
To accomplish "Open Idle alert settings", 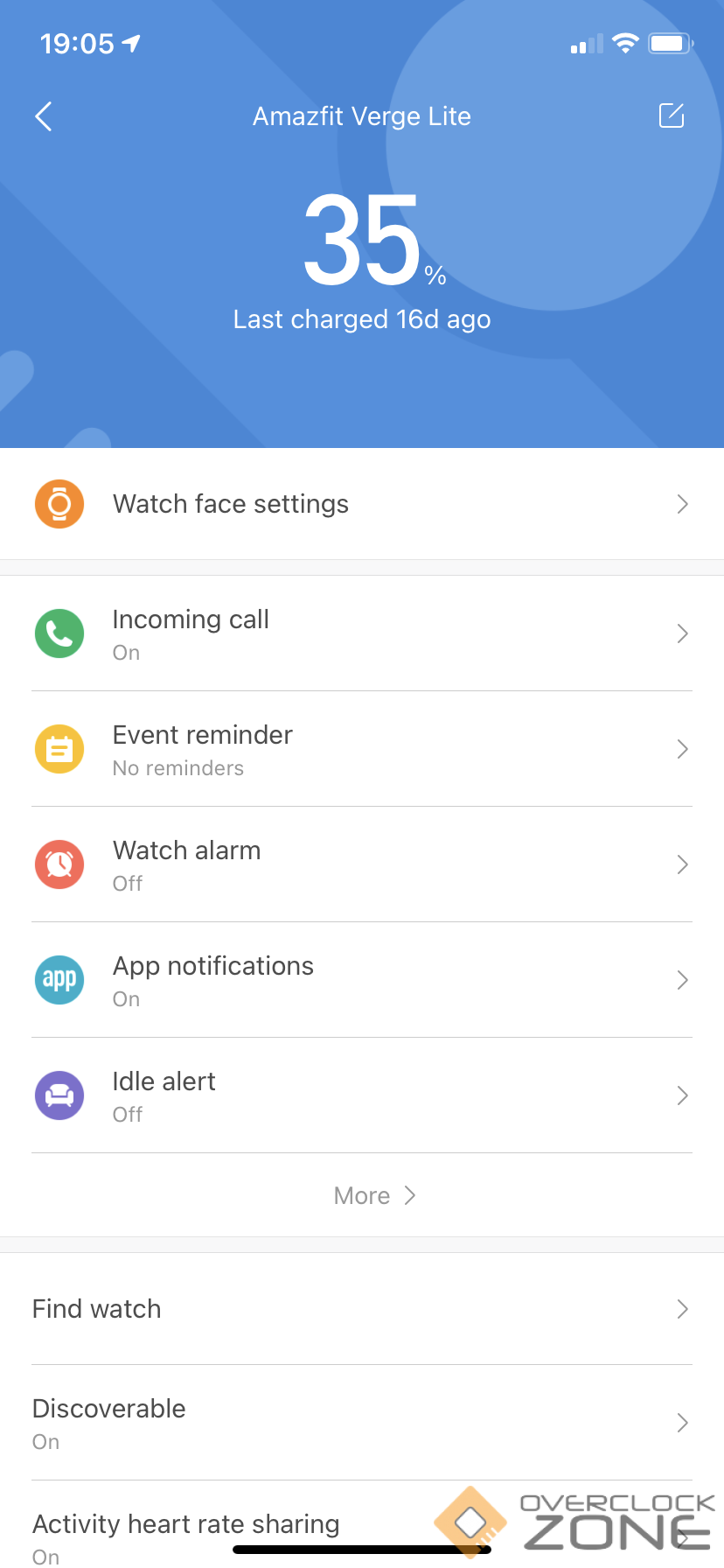I will (x=361, y=1095).
